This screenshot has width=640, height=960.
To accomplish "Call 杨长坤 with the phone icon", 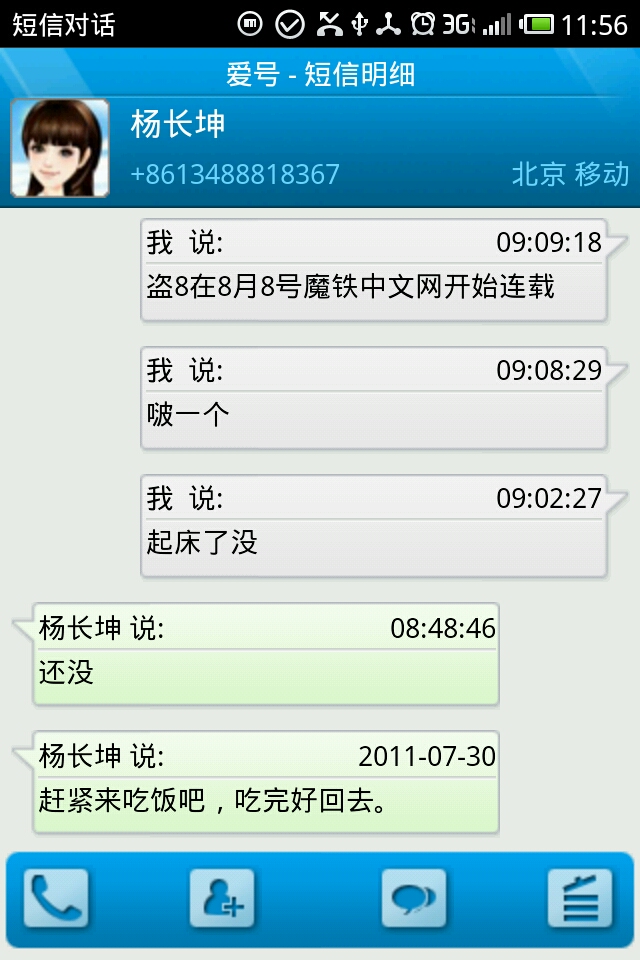I will coord(56,898).
